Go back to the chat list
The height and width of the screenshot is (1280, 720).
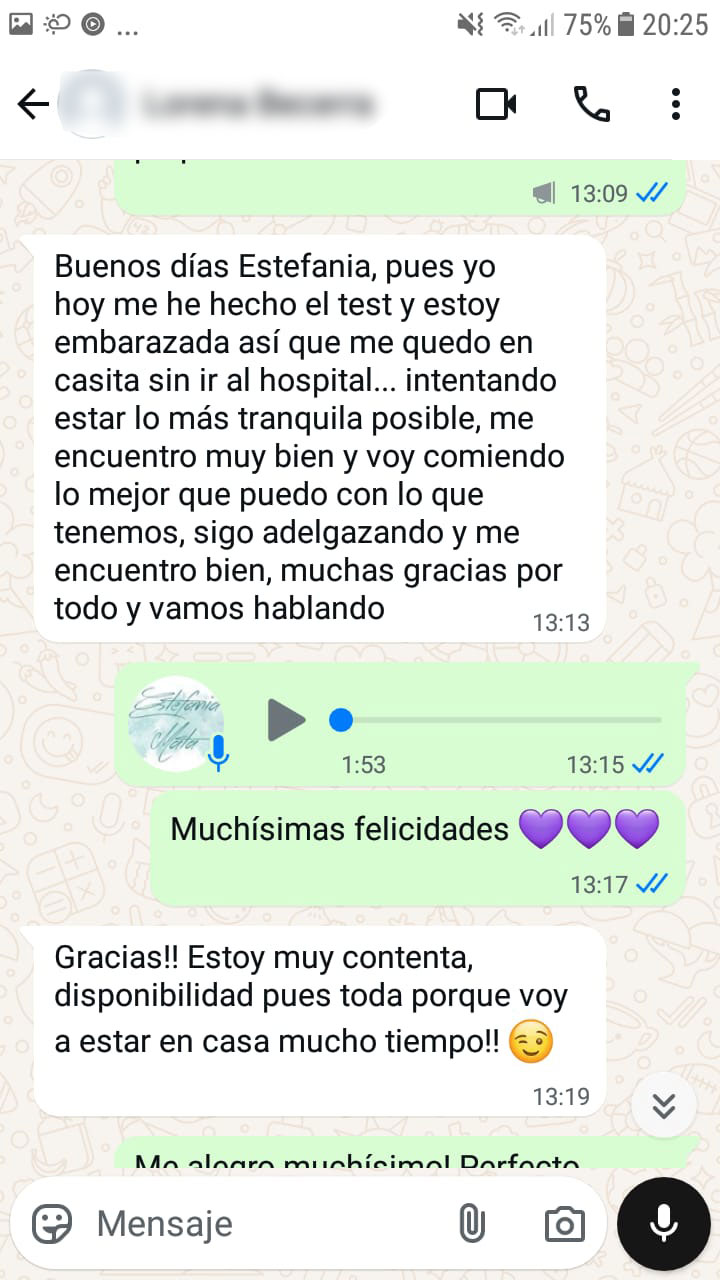pos(33,104)
